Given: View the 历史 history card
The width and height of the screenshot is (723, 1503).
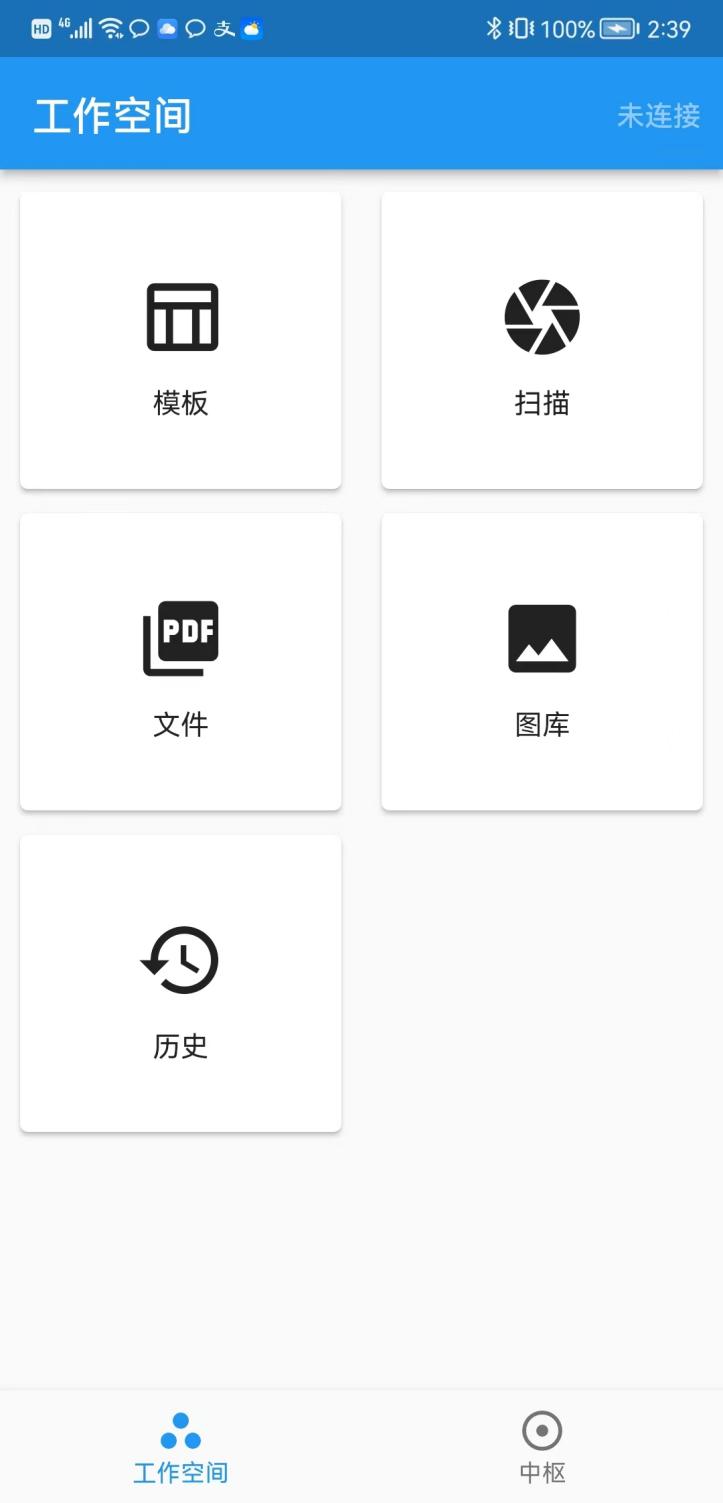Looking at the screenshot, I should (x=181, y=984).
